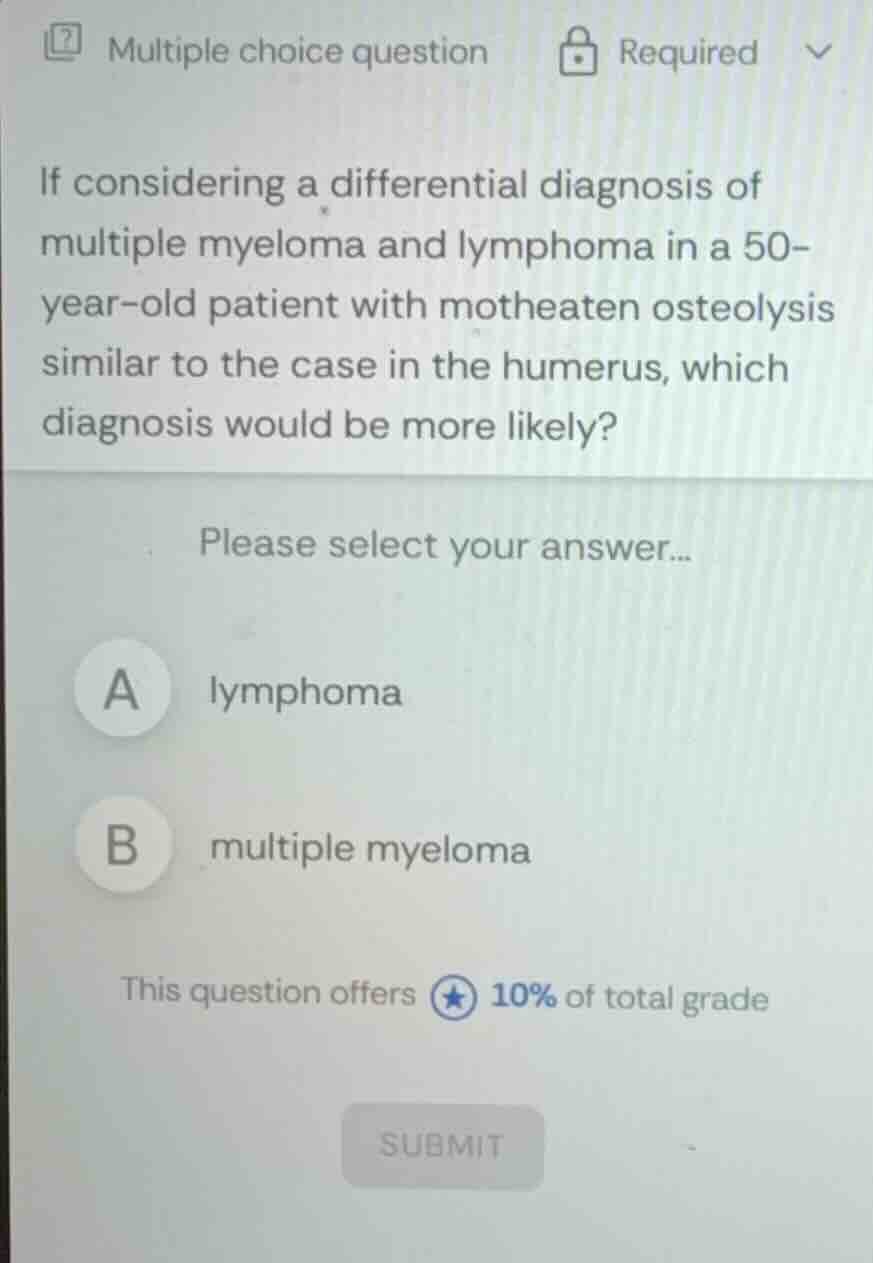The width and height of the screenshot is (873, 1263).
Task: Select the circular A option marker
Action: [x=122, y=690]
